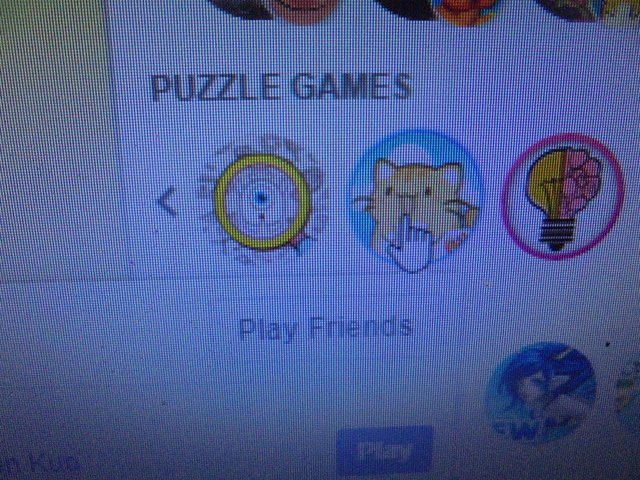Open the yellow-ring maze puzzle game
Image resolution: width=640 pixels, height=480 pixels.
[262, 203]
